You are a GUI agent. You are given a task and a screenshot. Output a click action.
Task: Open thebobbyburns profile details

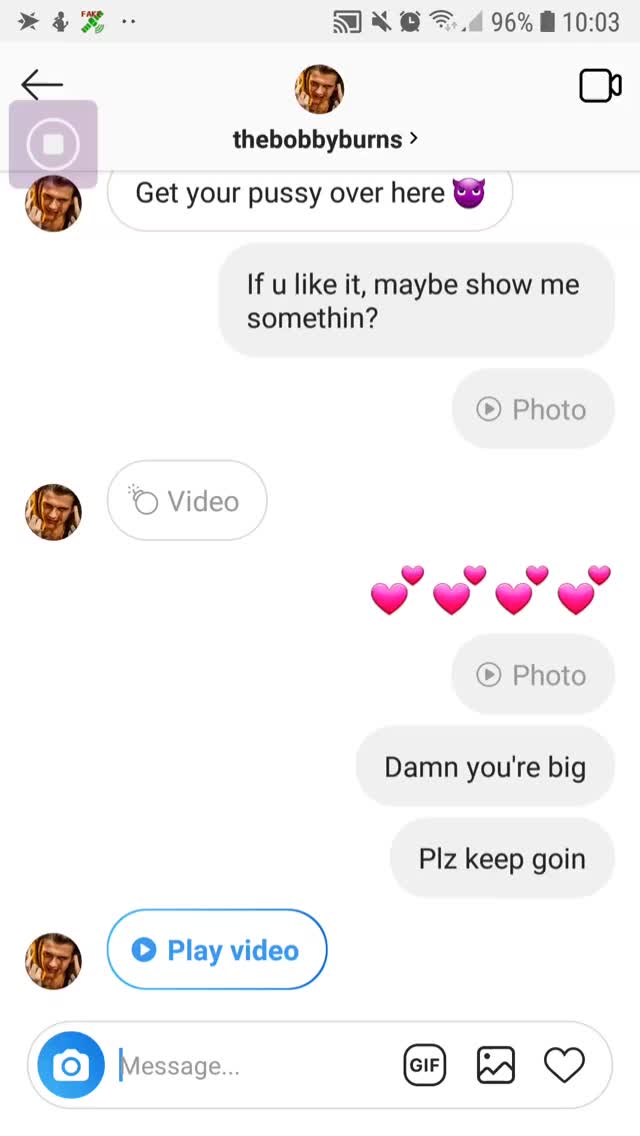[x=324, y=139]
